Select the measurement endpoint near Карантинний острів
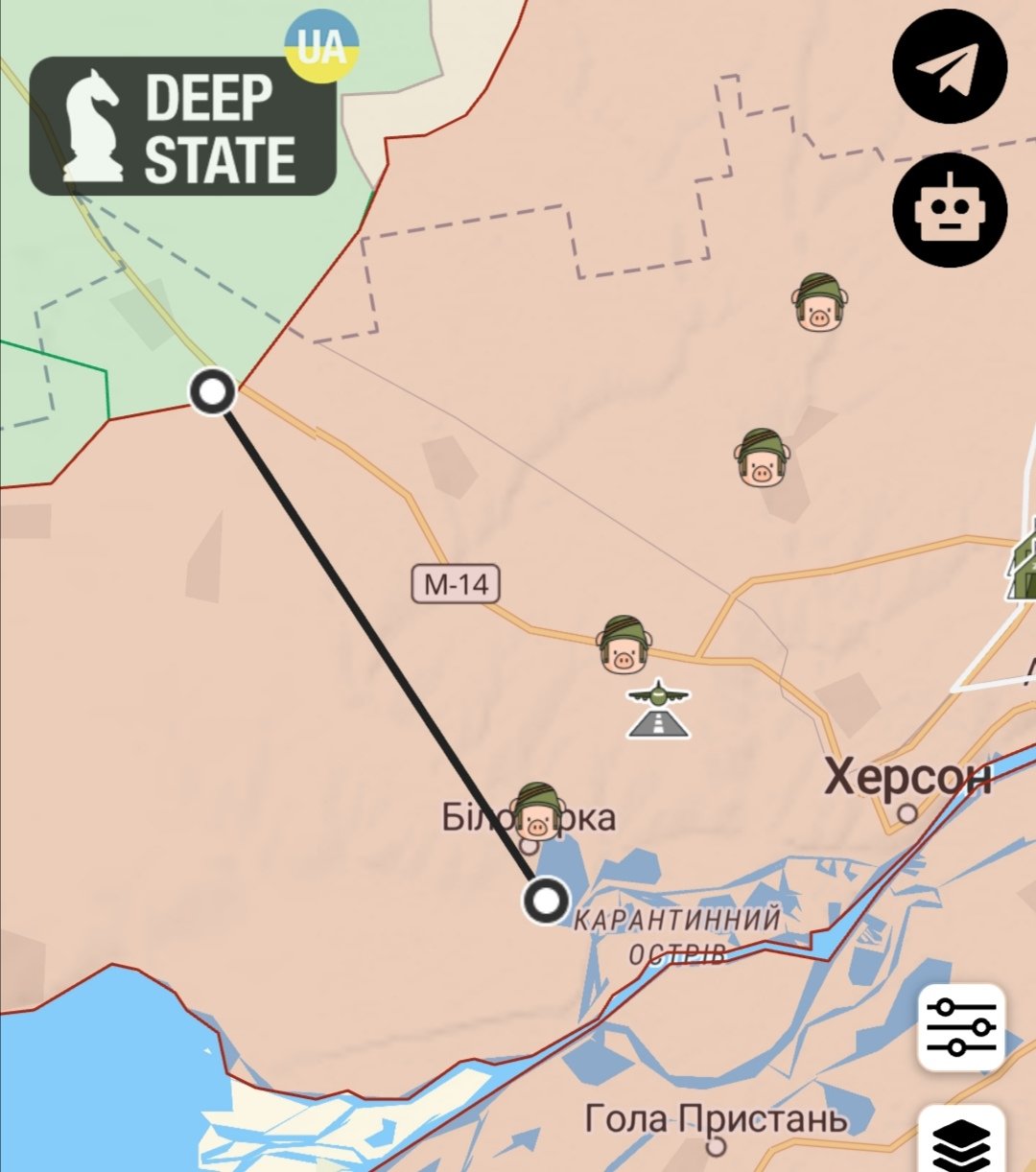The height and width of the screenshot is (1172, 1036). [546, 902]
